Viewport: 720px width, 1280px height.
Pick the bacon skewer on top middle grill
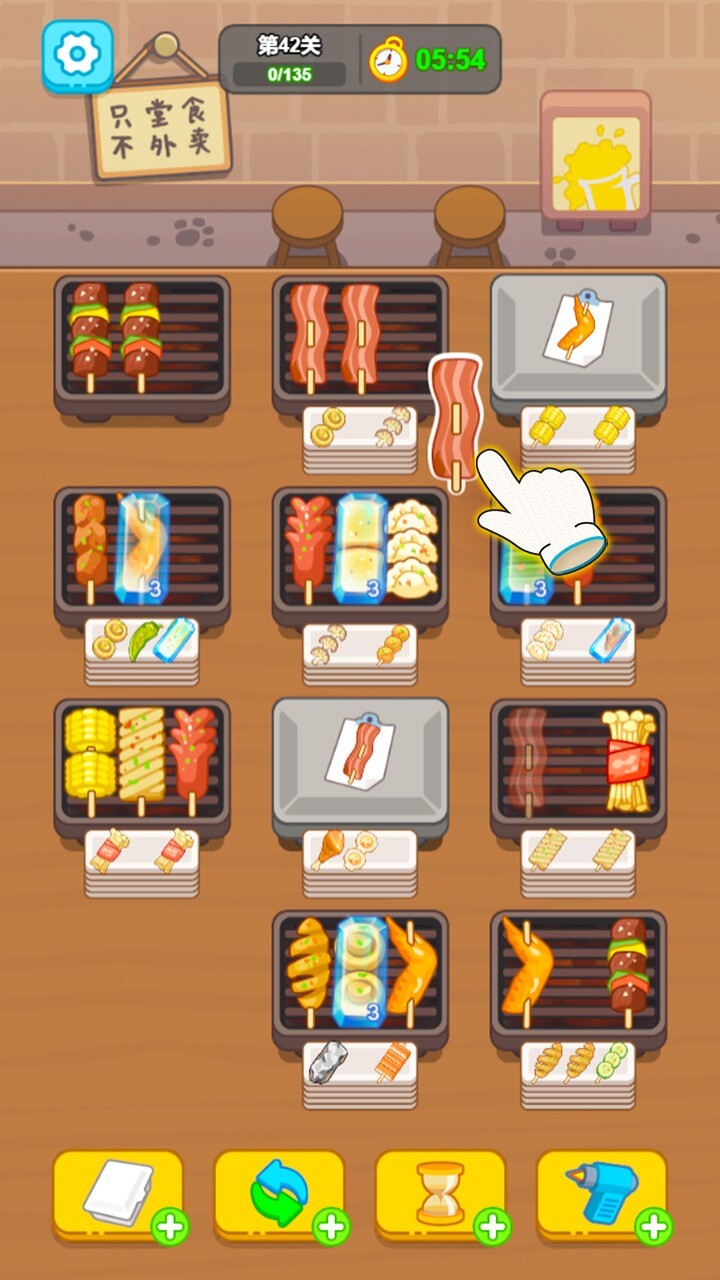(310, 335)
